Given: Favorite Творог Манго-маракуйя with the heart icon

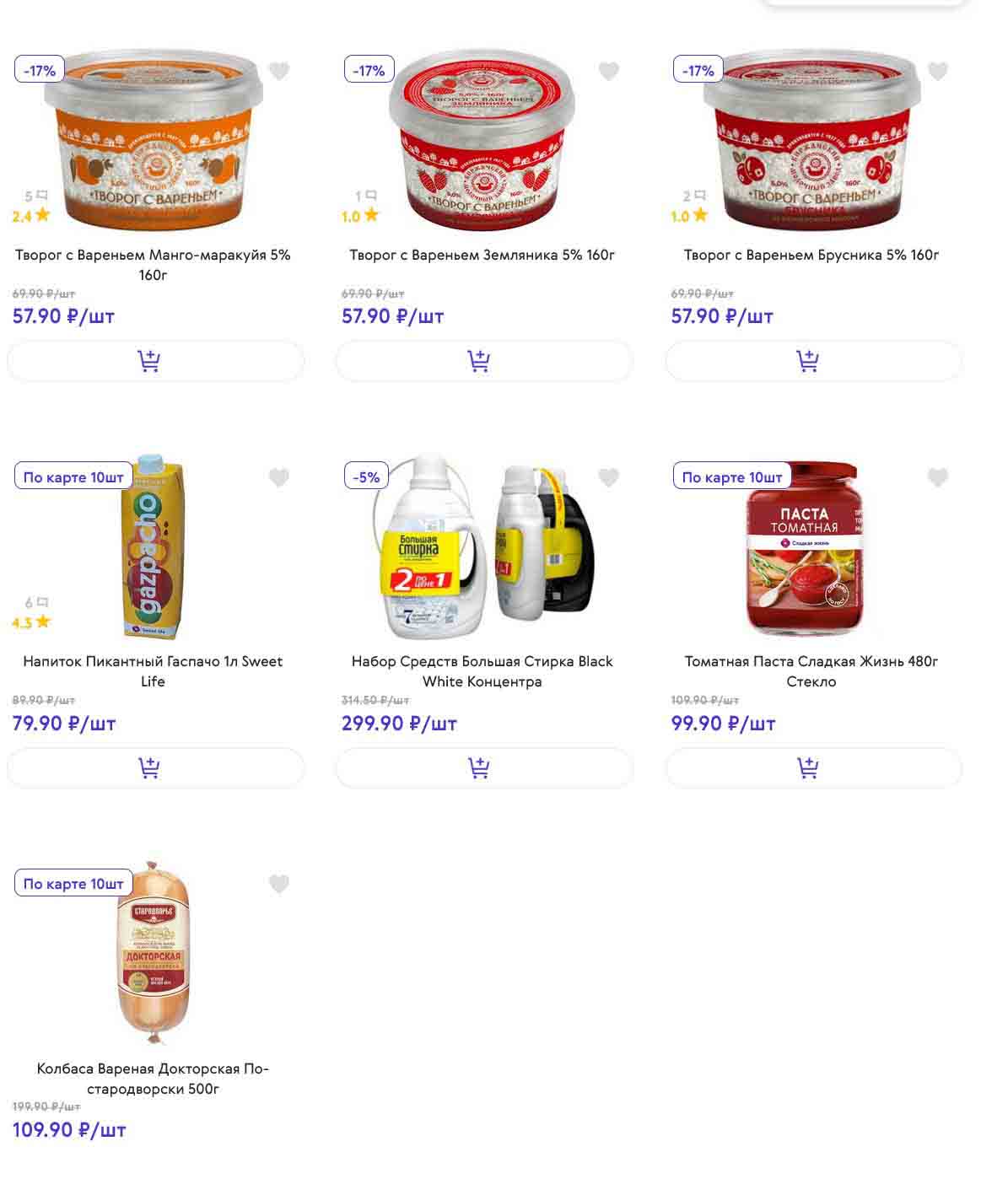Looking at the screenshot, I should 279,72.
